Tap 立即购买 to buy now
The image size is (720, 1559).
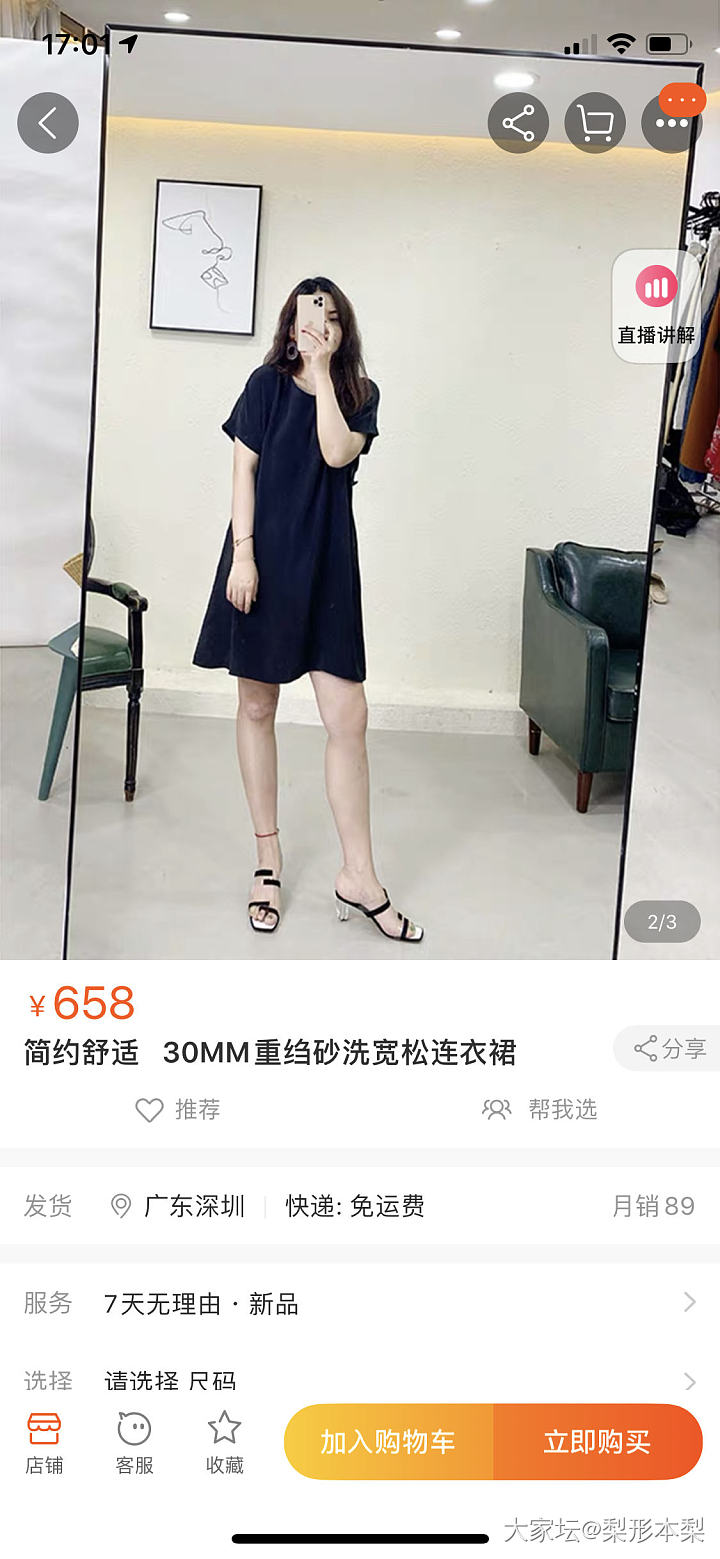coord(597,1442)
